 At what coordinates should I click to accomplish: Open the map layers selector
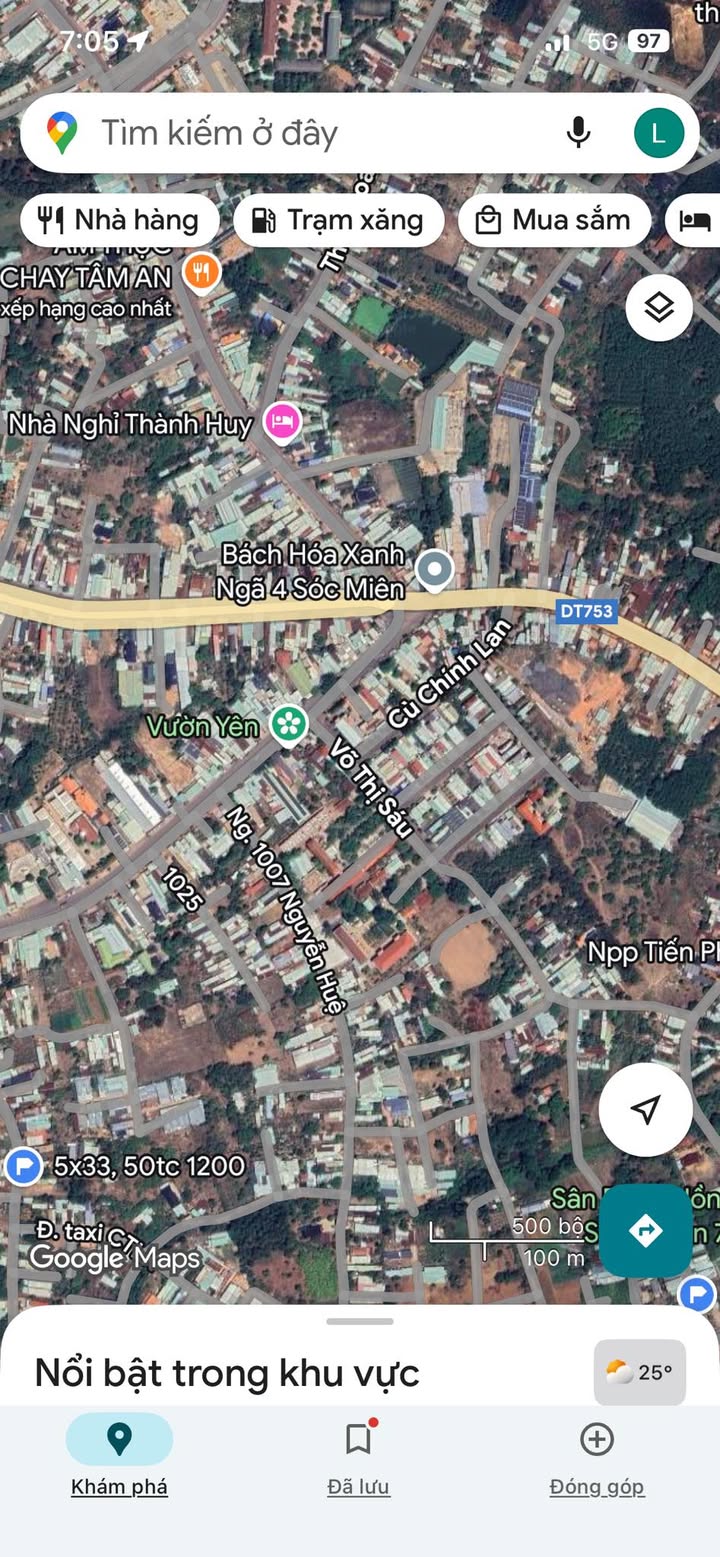pyautogui.click(x=659, y=308)
